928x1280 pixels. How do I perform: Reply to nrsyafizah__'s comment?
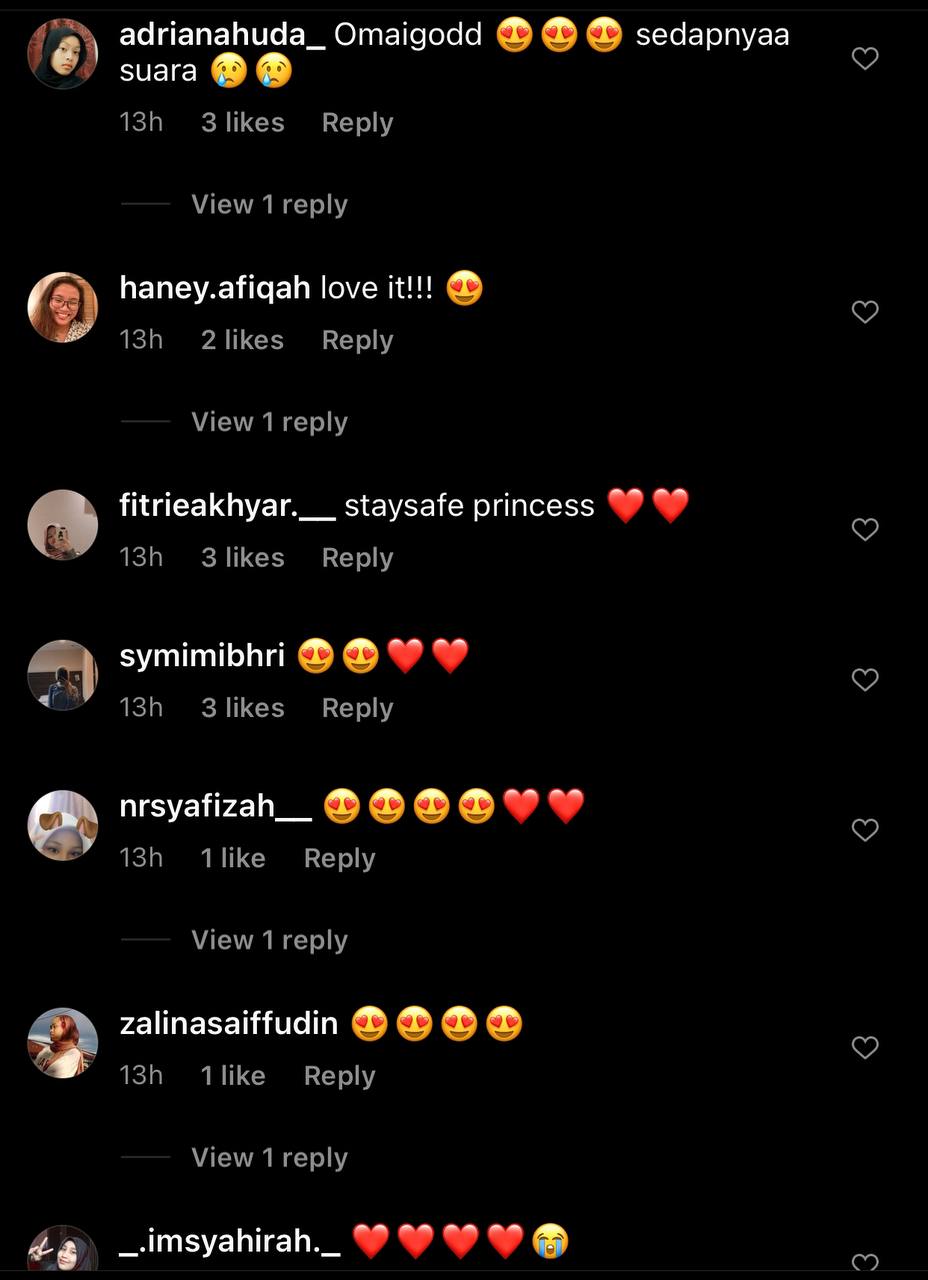click(x=339, y=858)
